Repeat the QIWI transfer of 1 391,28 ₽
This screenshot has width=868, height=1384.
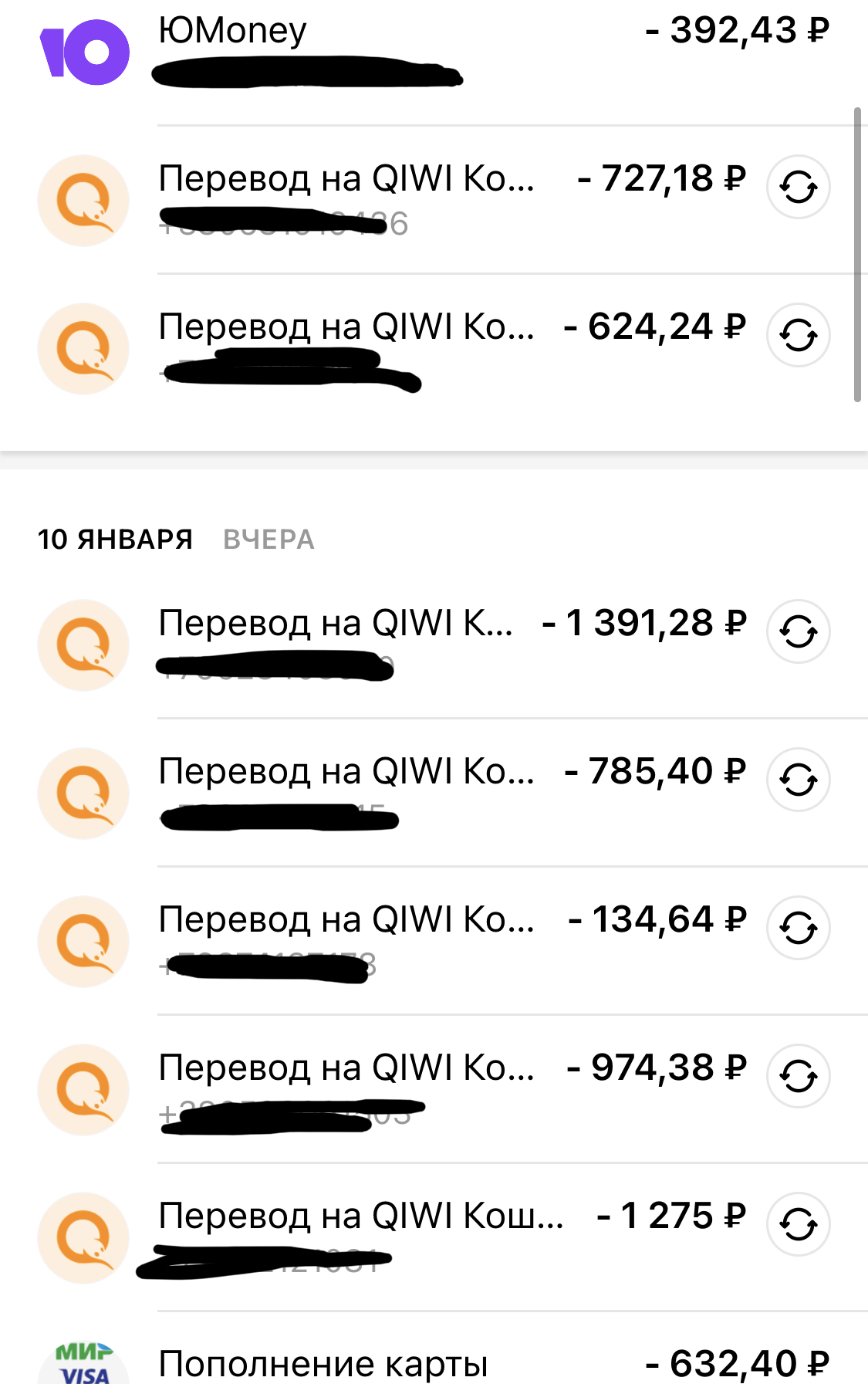pyautogui.click(x=798, y=631)
